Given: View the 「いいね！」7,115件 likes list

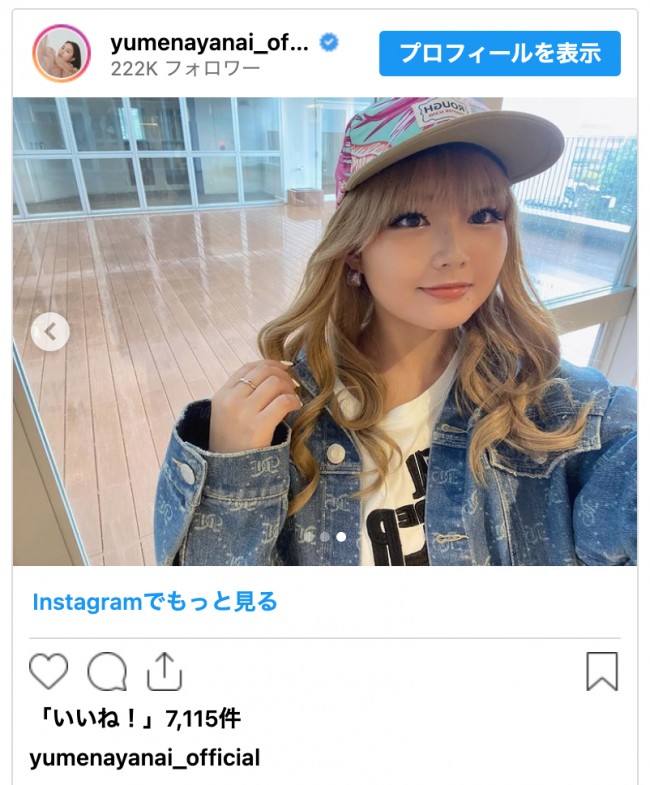Looking at the screenshot, I should [134, 719].
